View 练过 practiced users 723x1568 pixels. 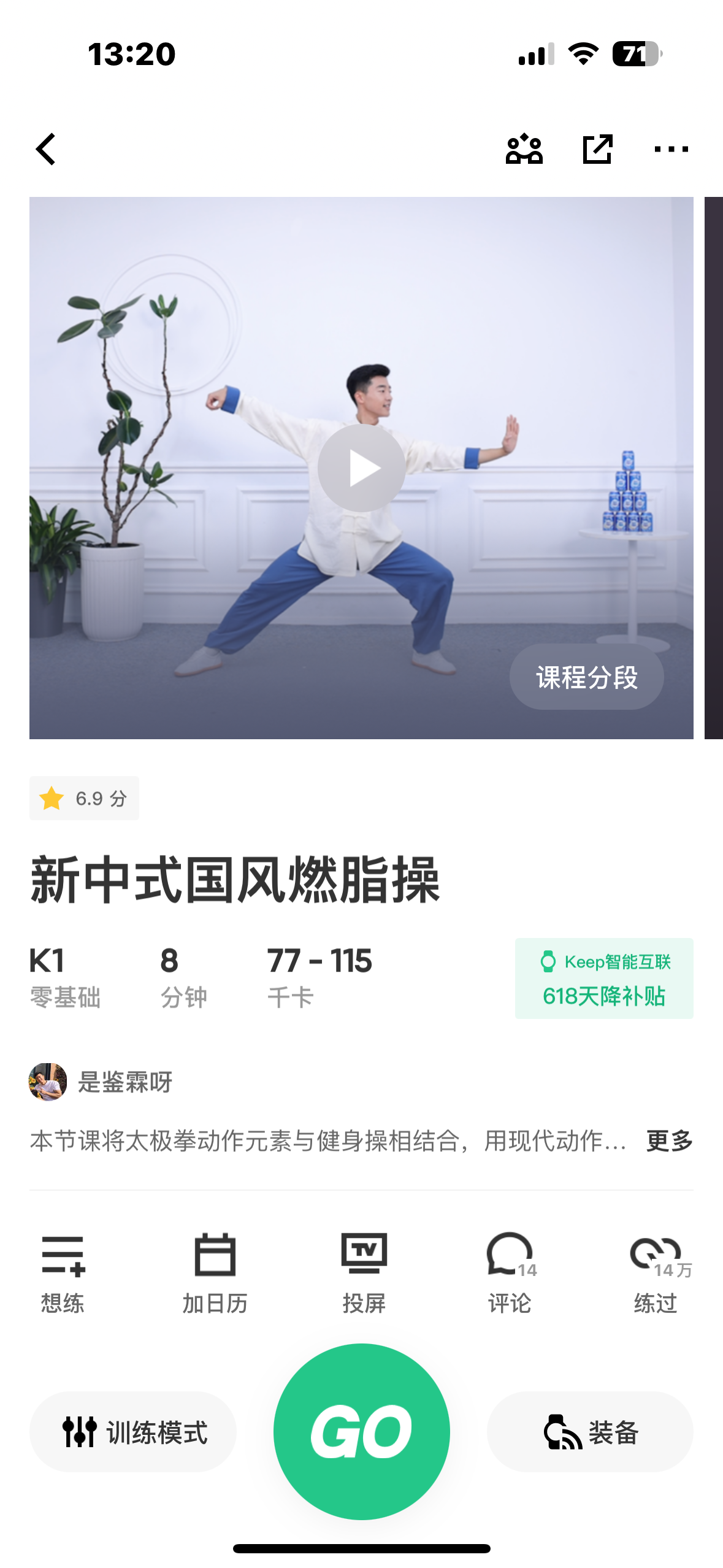click(656, 1272)
